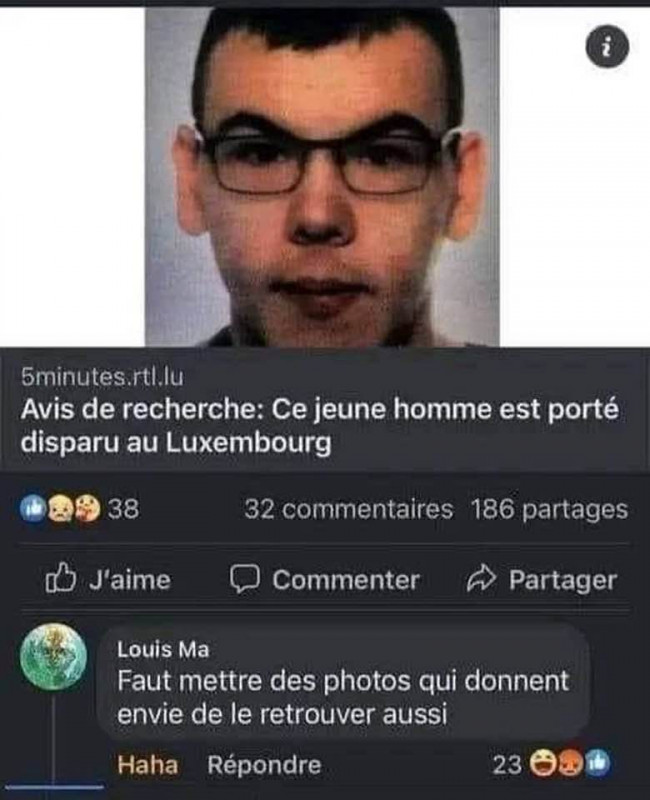Like the post with J'aime

pyautogui.click(x=110, y=579)
